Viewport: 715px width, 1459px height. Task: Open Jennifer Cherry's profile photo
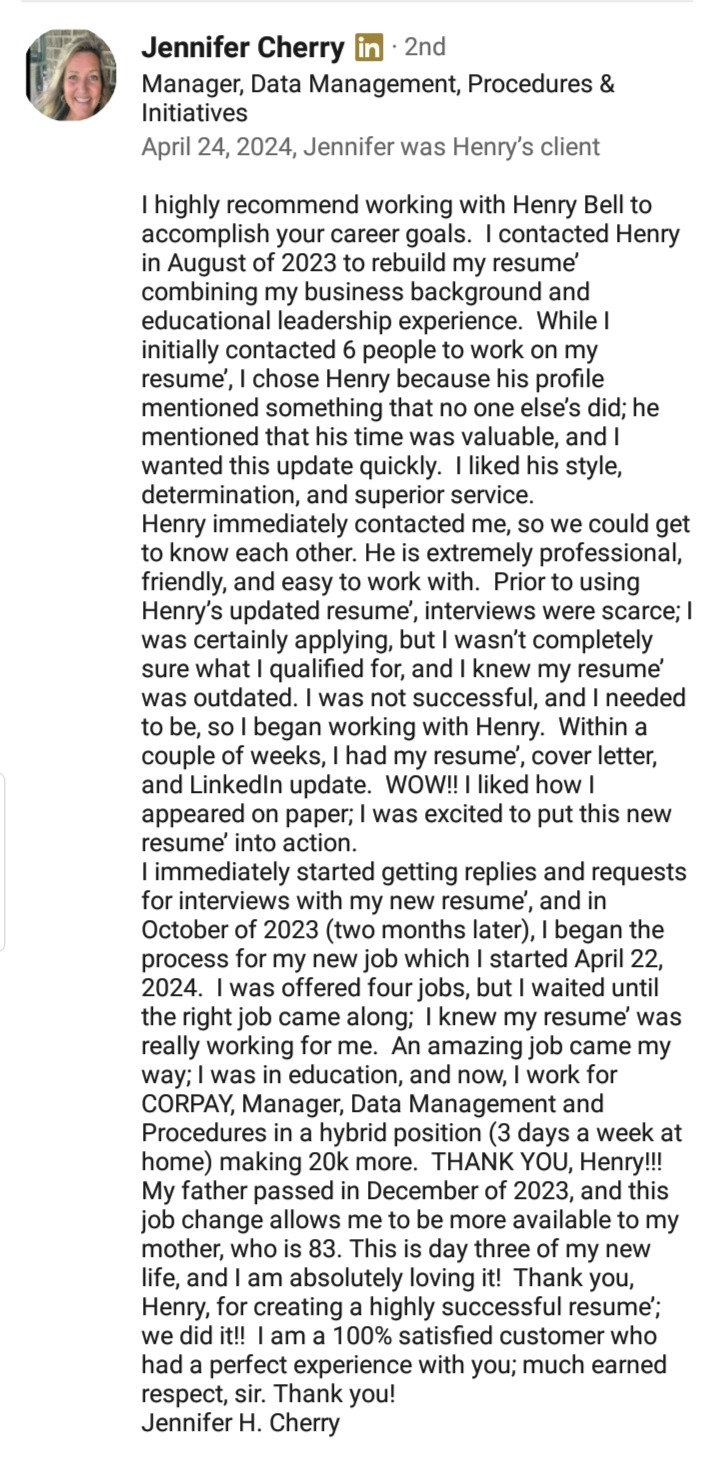(70, 75)
